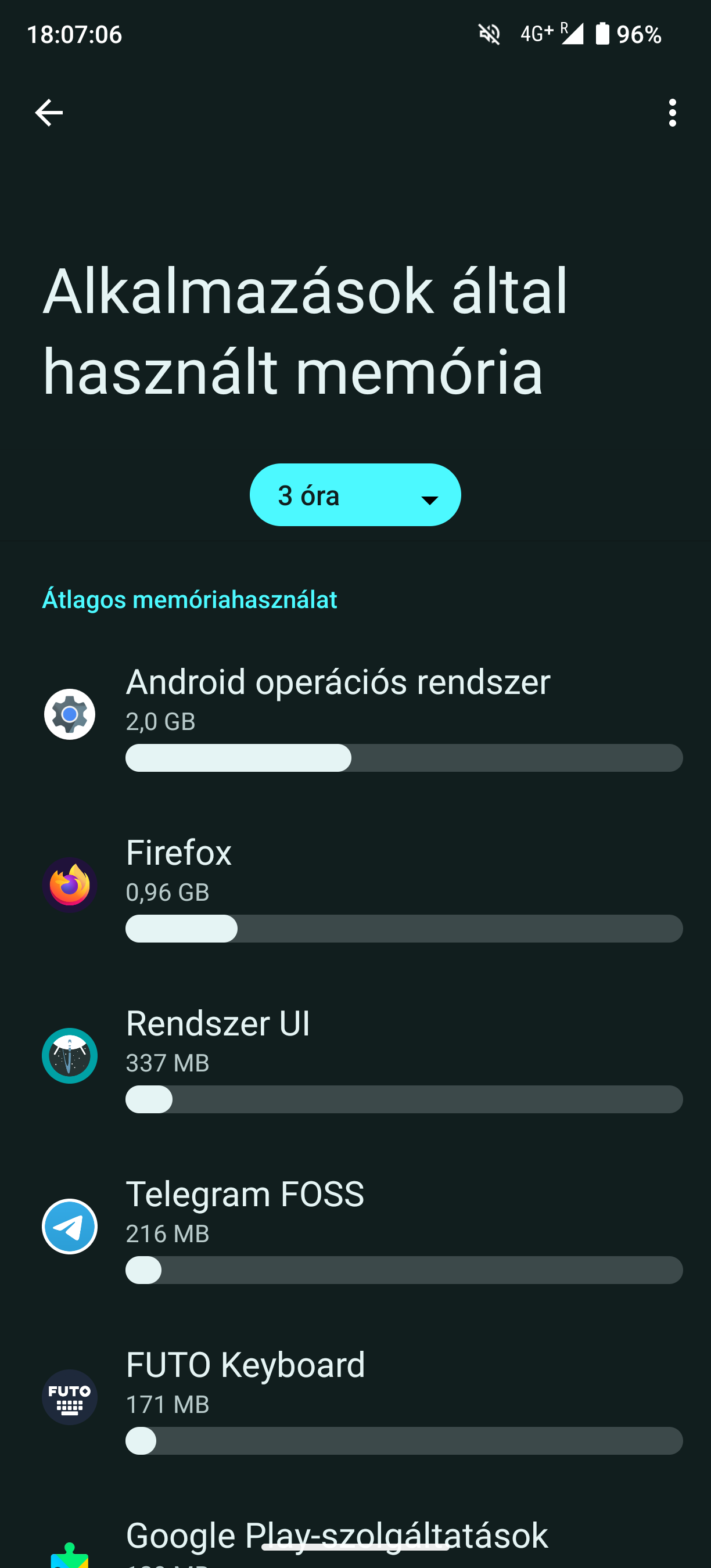The image size is (711, 1568).
Task: Tap the FUTO Keyboard row
Action: [x=355, y=1398]
